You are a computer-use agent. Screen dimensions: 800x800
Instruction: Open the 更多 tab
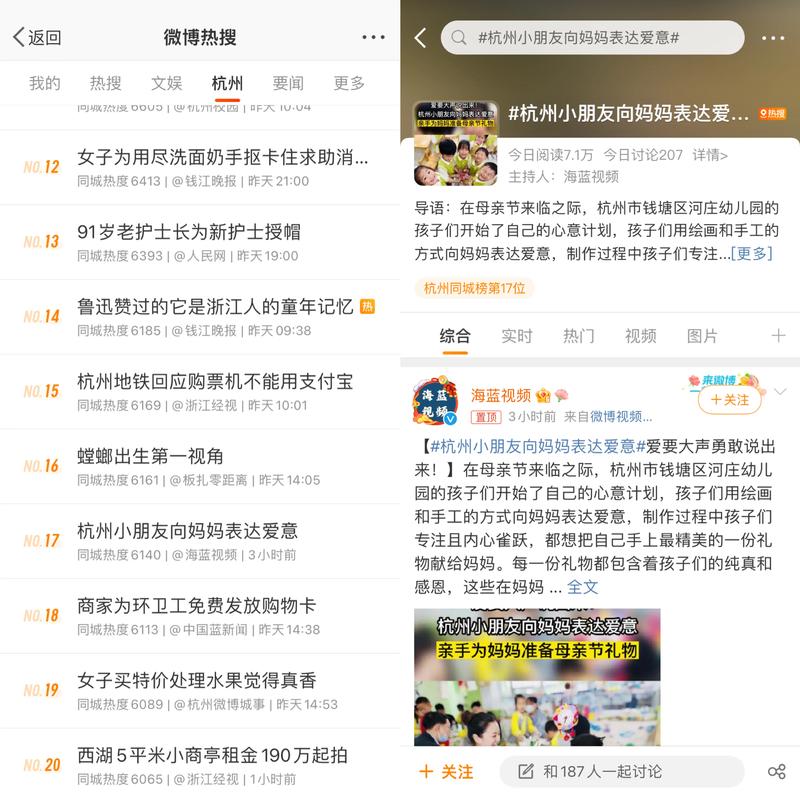(349, 83)
